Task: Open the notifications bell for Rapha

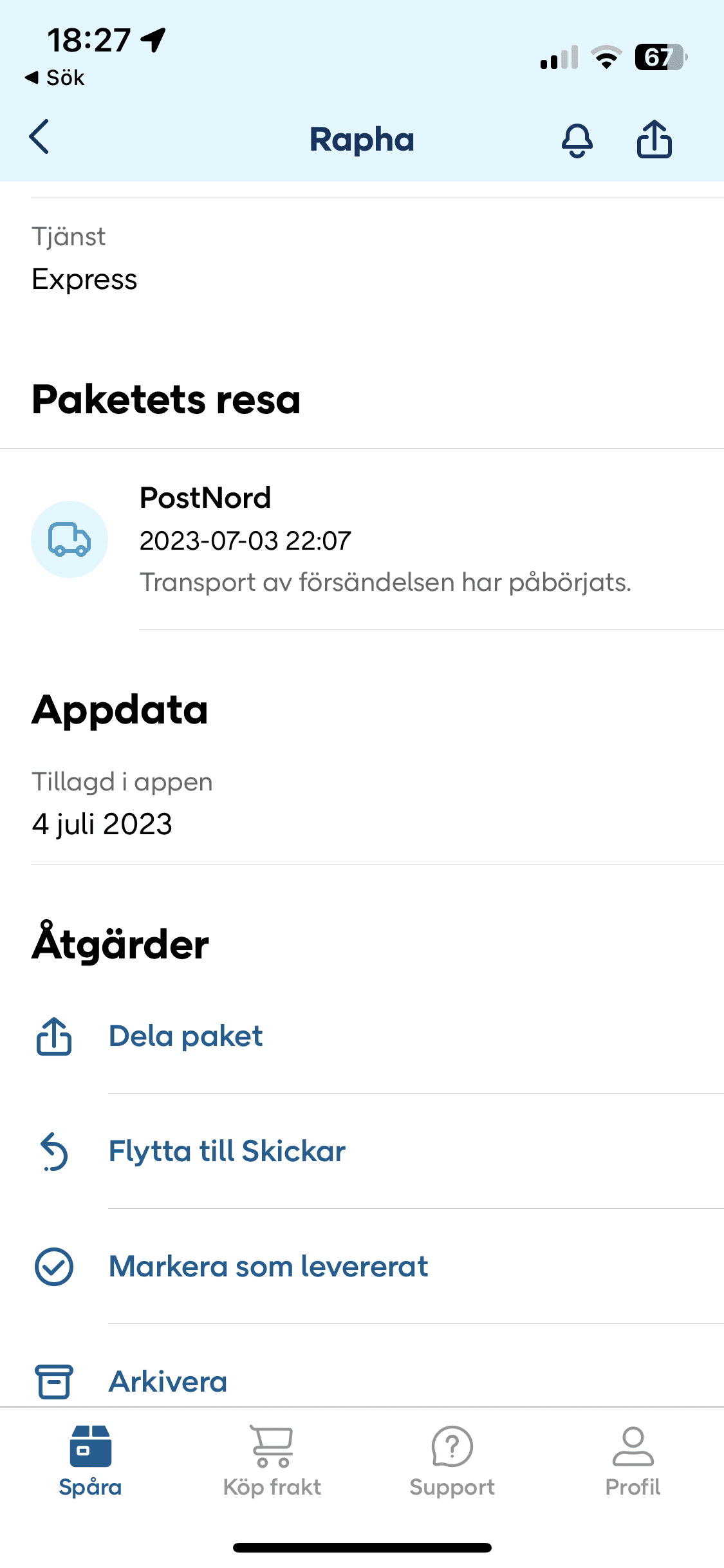Action: (x=577, y=140)
